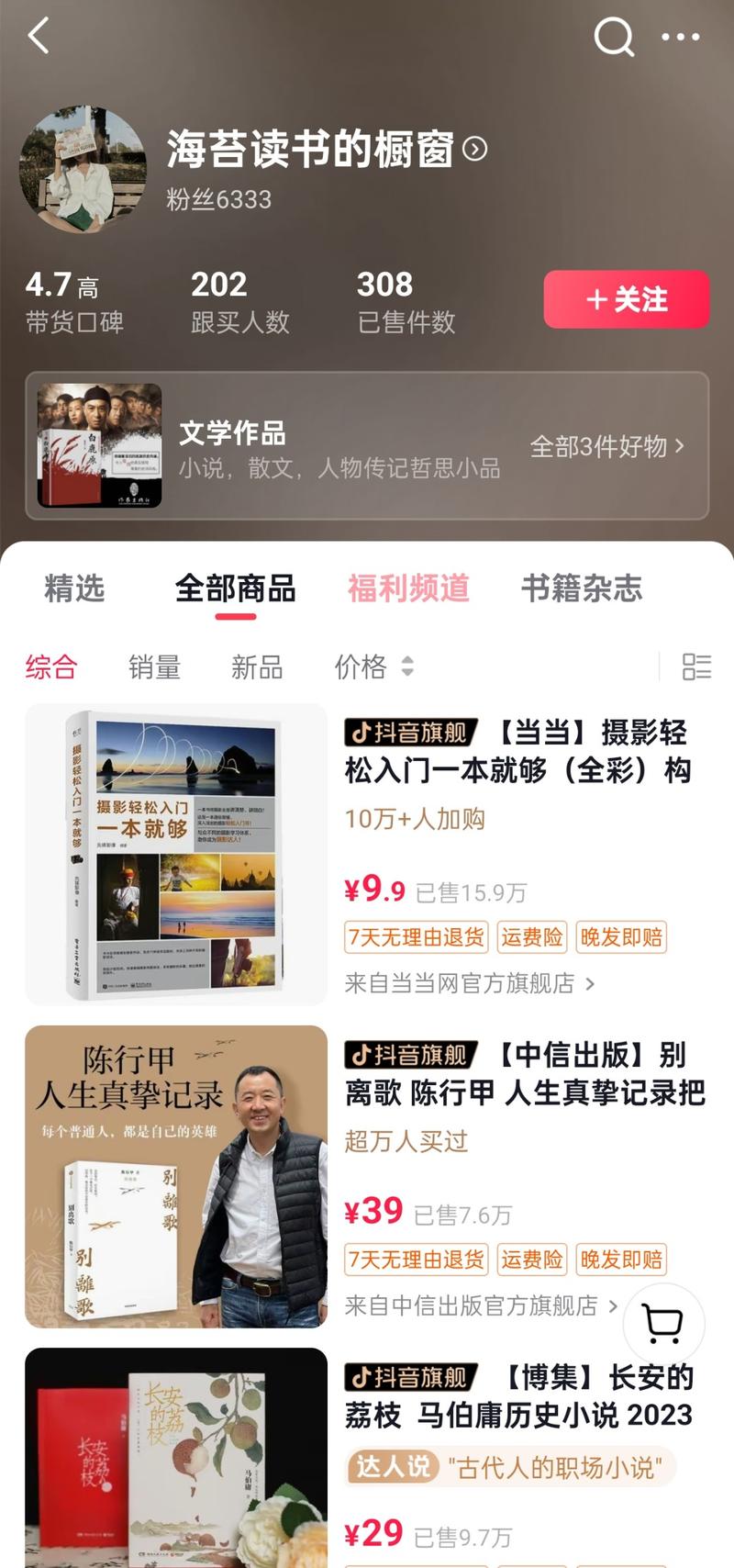Viewport: 734px width, 1568px height.
Task: Select the 全部商品 tab
Action: 235,588
